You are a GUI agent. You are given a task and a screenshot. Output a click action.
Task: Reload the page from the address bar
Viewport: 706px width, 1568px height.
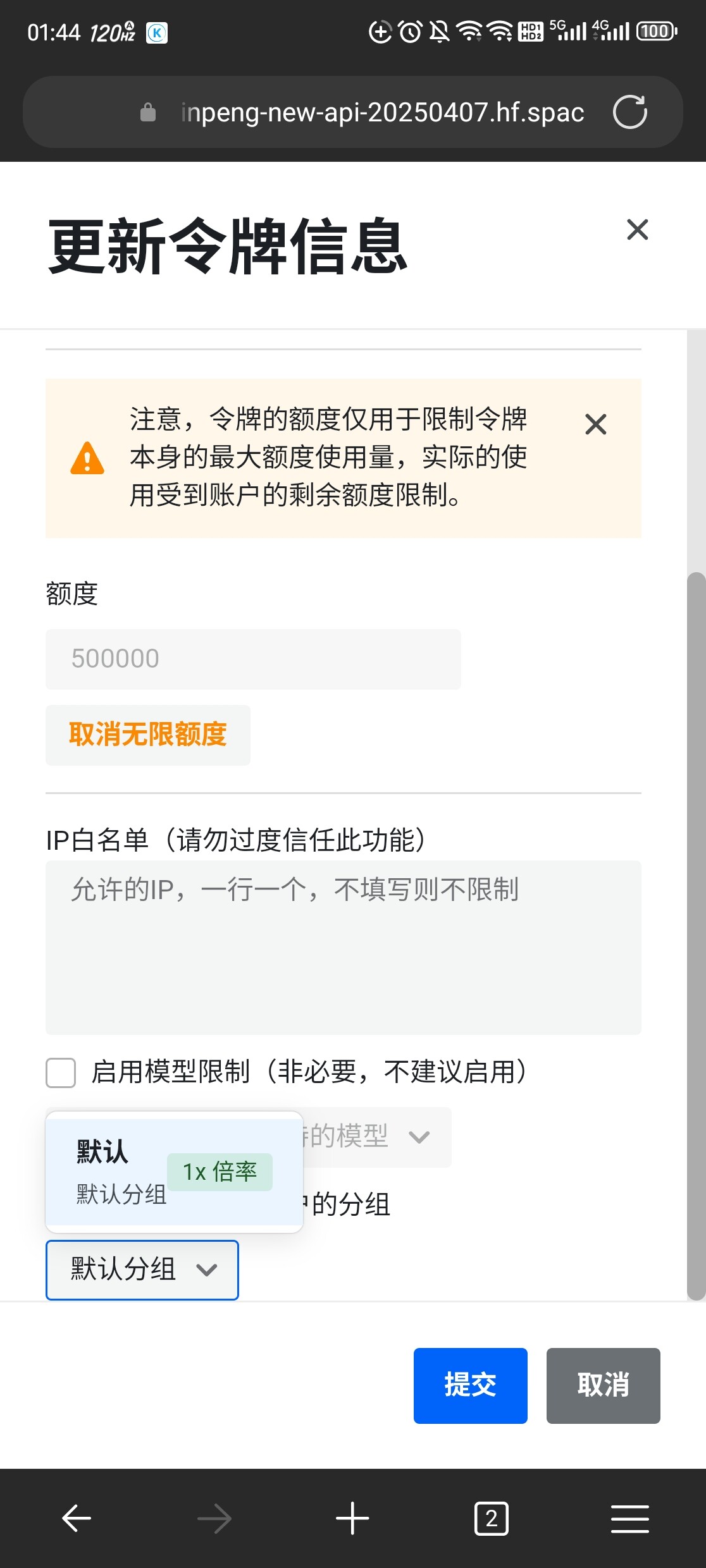tap(630, 112)
